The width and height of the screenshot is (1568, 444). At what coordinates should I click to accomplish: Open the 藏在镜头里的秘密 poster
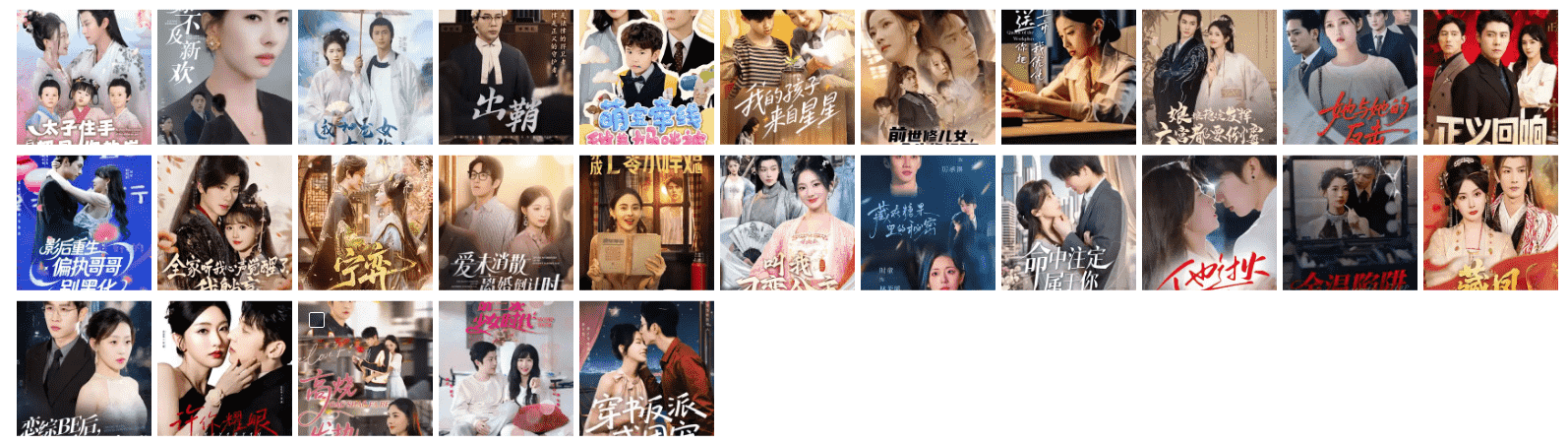click(x=928, y=222)
